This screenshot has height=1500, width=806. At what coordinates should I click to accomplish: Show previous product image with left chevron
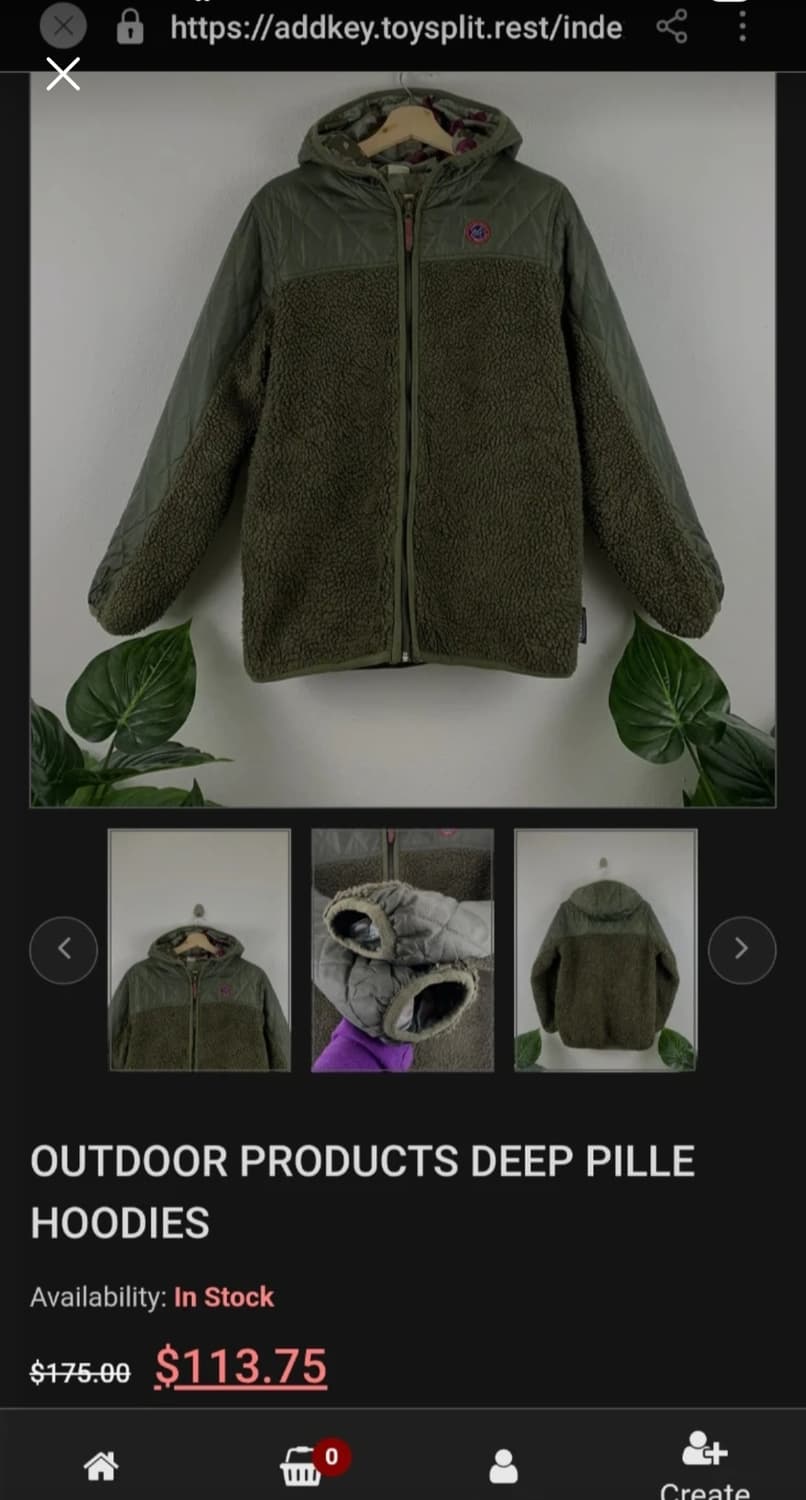tap(63, 949)
